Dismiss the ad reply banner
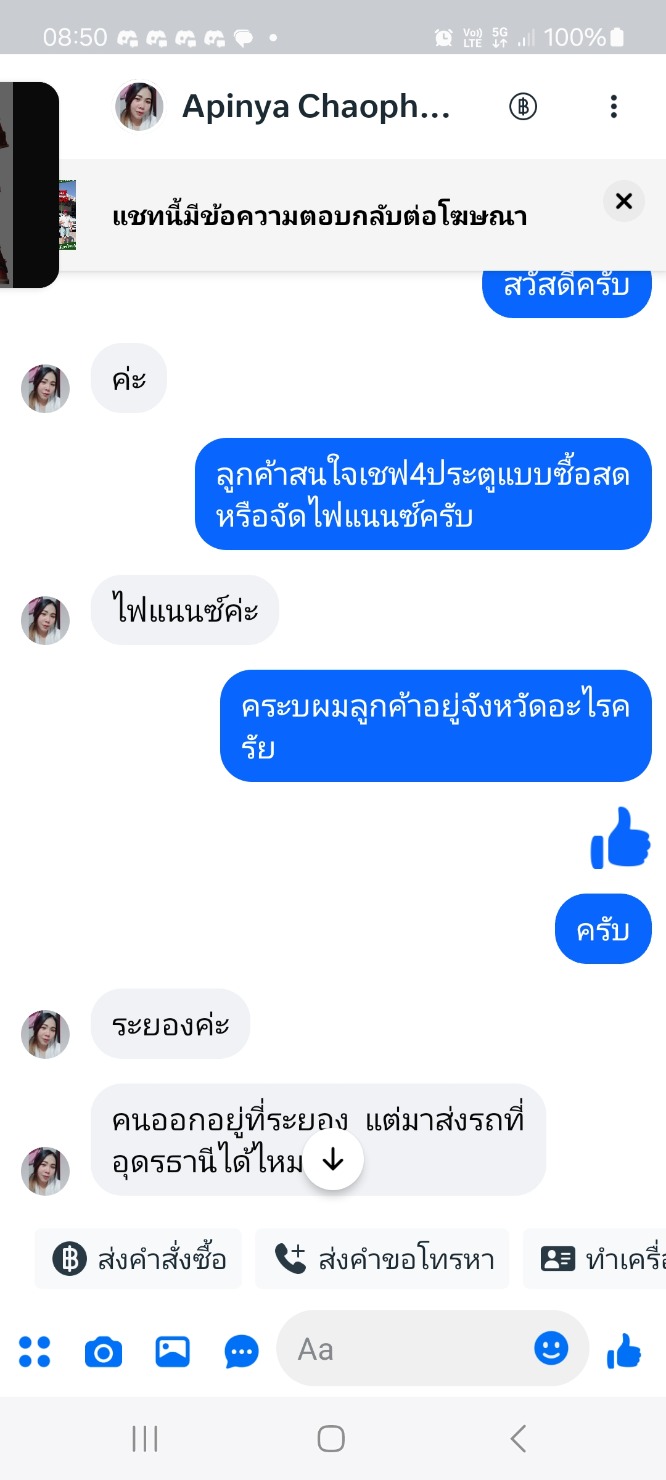 pyautogui.click(x=623, y=201)
